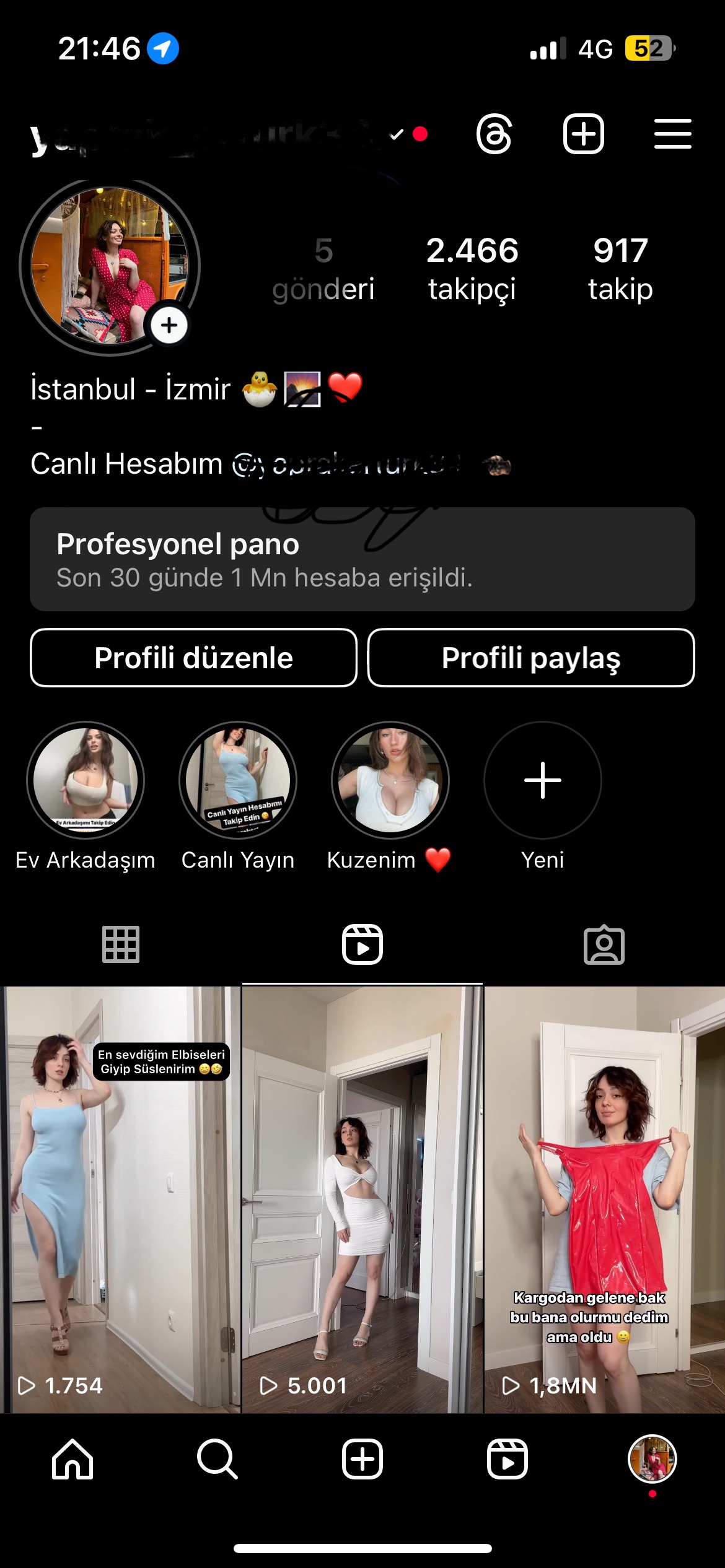Open the Canlı Yayın highlight
This screenshot has height=1568, width=725.
238,780
